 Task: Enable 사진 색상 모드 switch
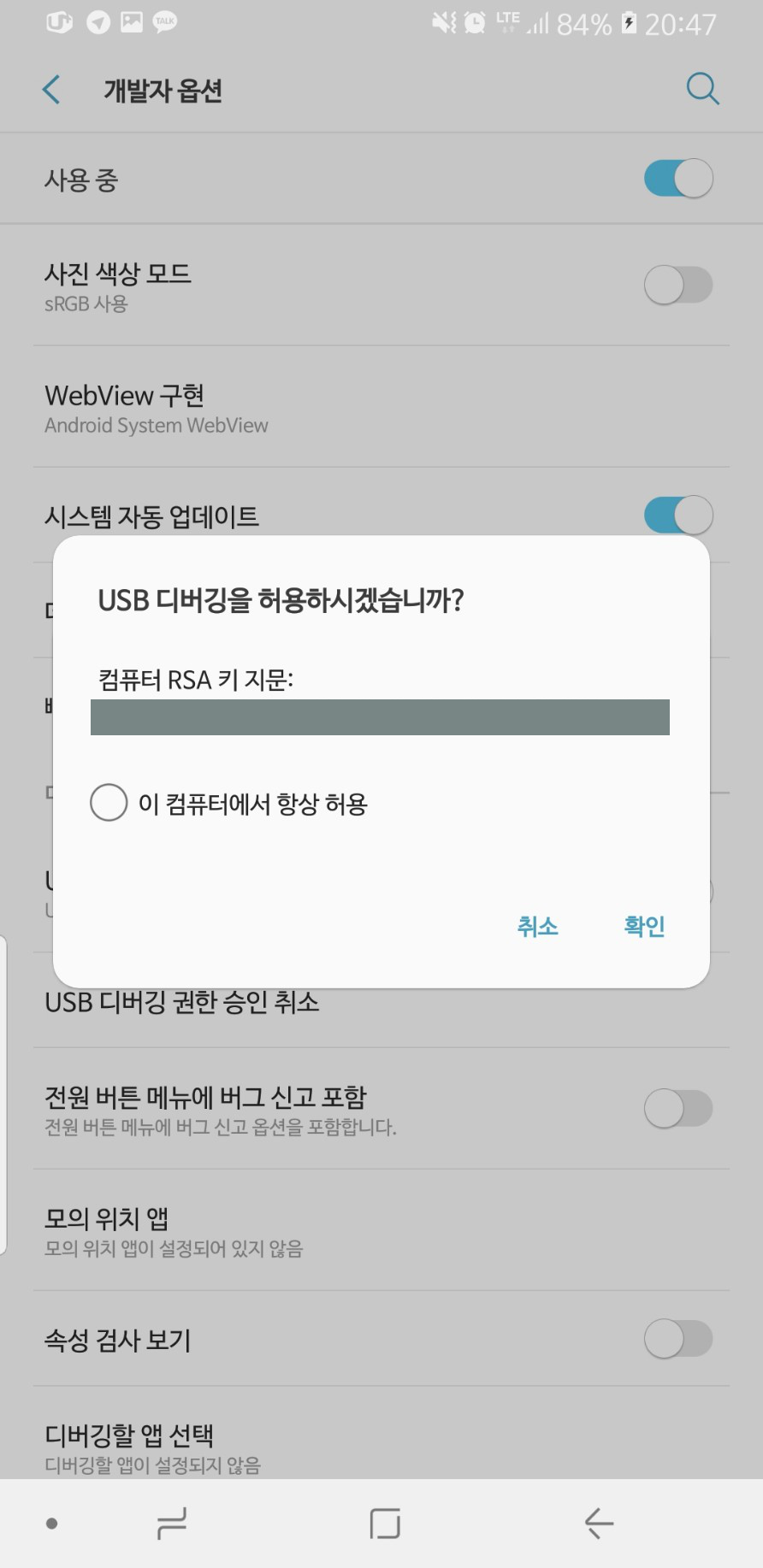tap(678, 285)
